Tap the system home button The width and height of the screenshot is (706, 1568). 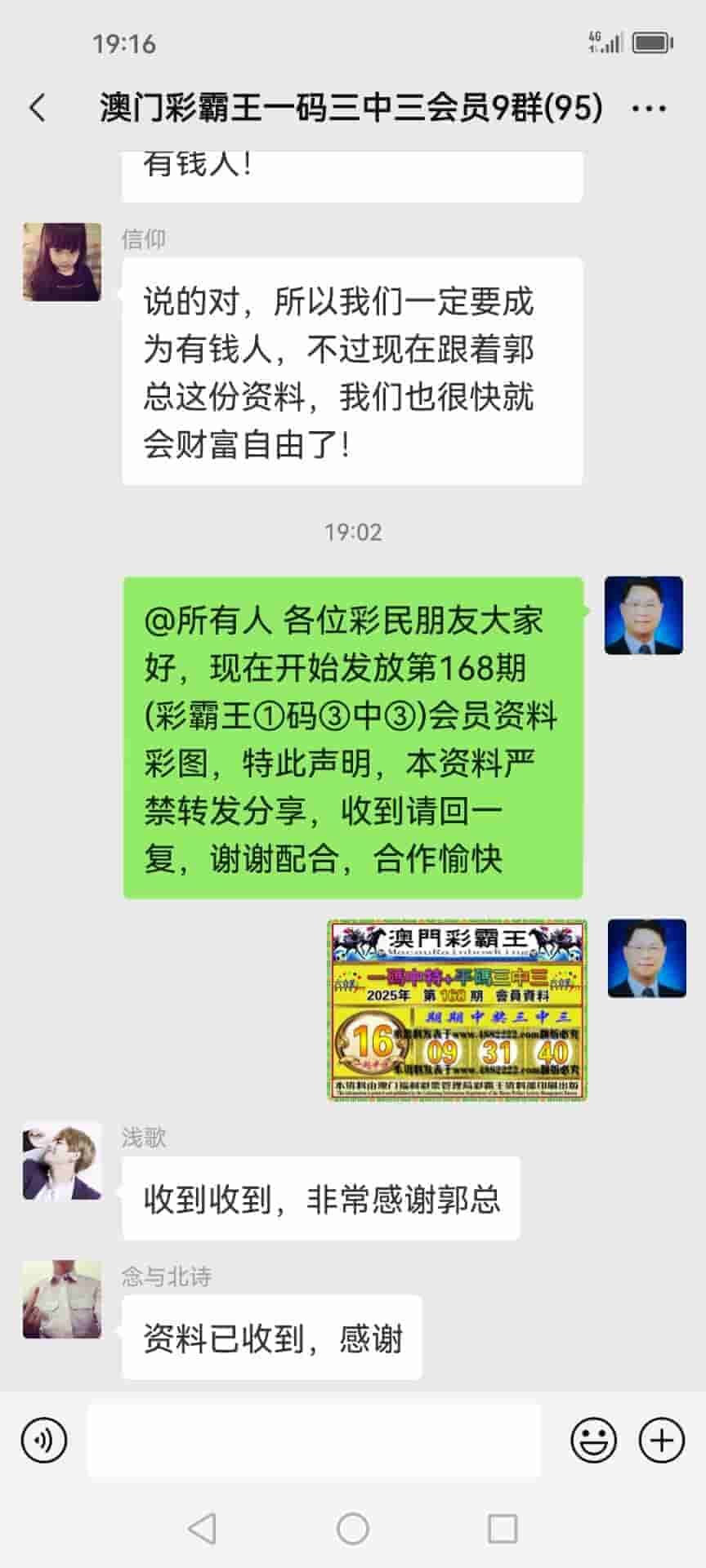[x=353, y=1528]
